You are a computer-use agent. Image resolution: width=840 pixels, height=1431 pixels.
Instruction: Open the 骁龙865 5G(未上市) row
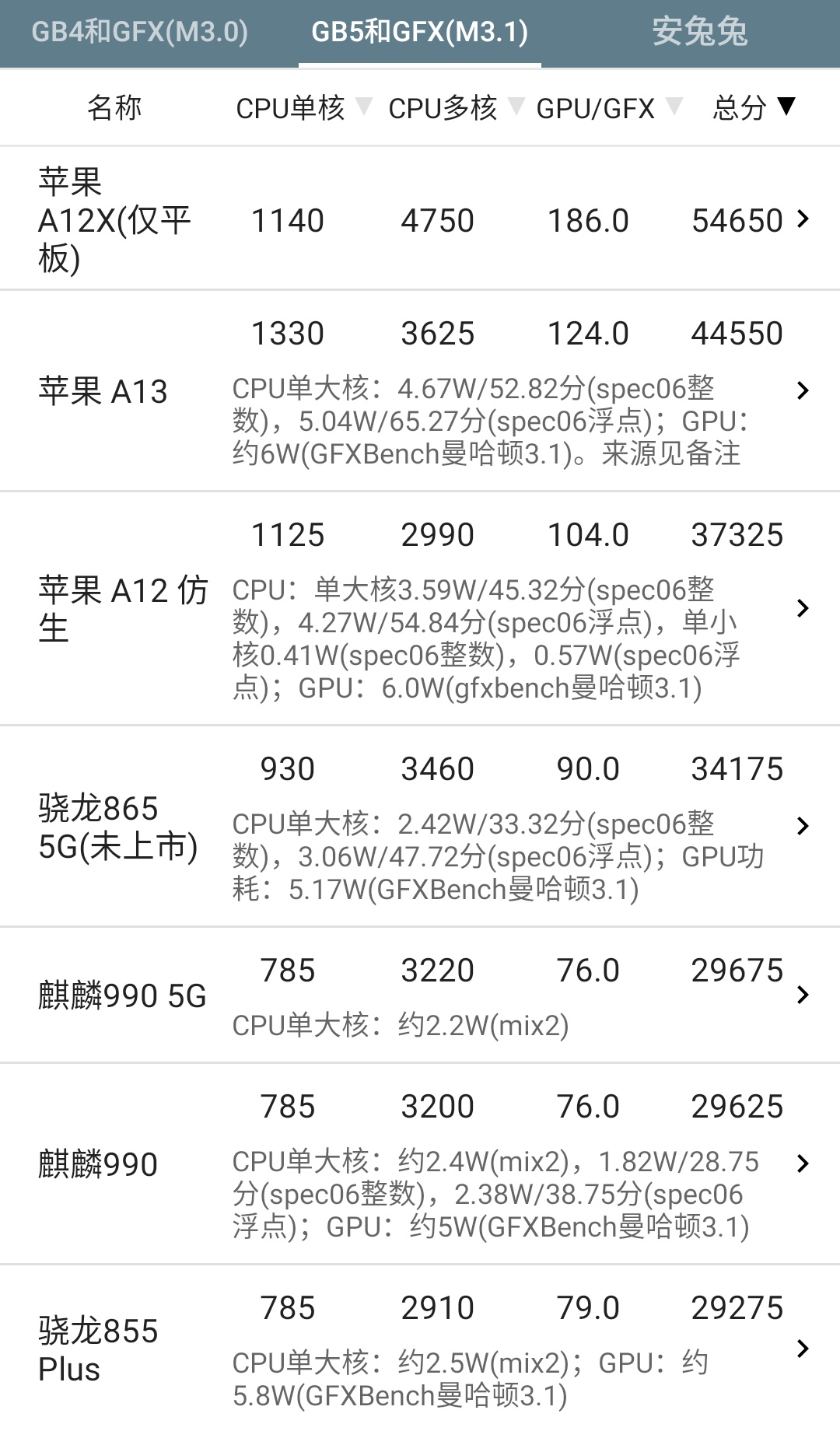(x=420, y=827)
